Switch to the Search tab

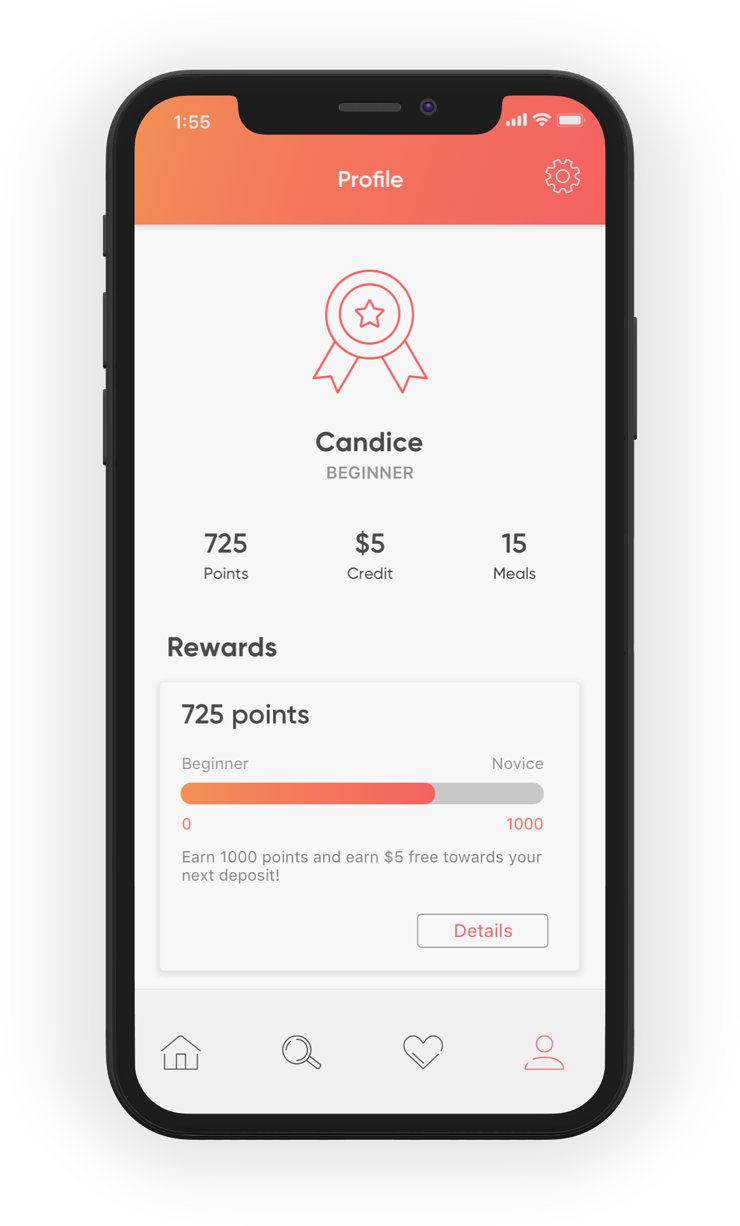click(x=301, y=1052)
